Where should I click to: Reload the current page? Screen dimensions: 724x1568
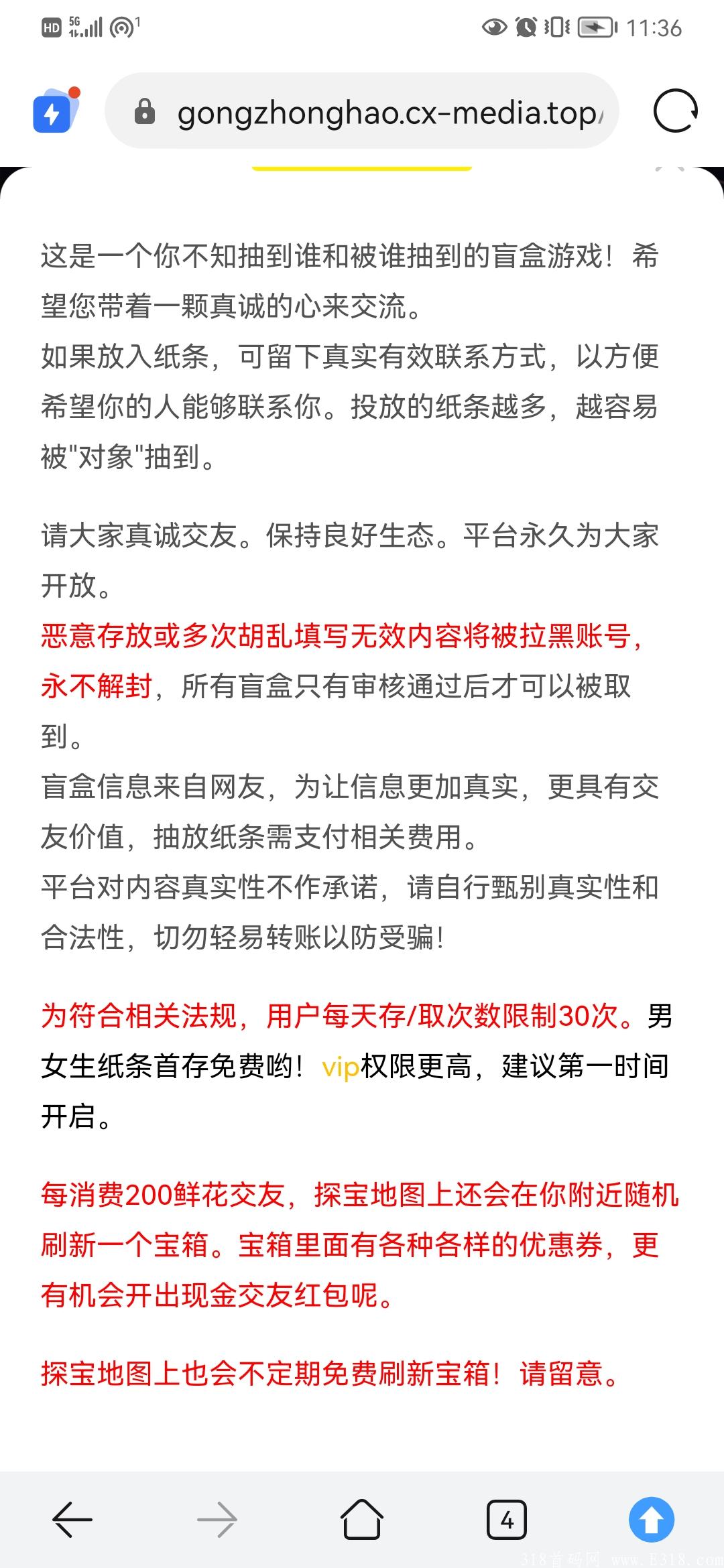(675, 111)
